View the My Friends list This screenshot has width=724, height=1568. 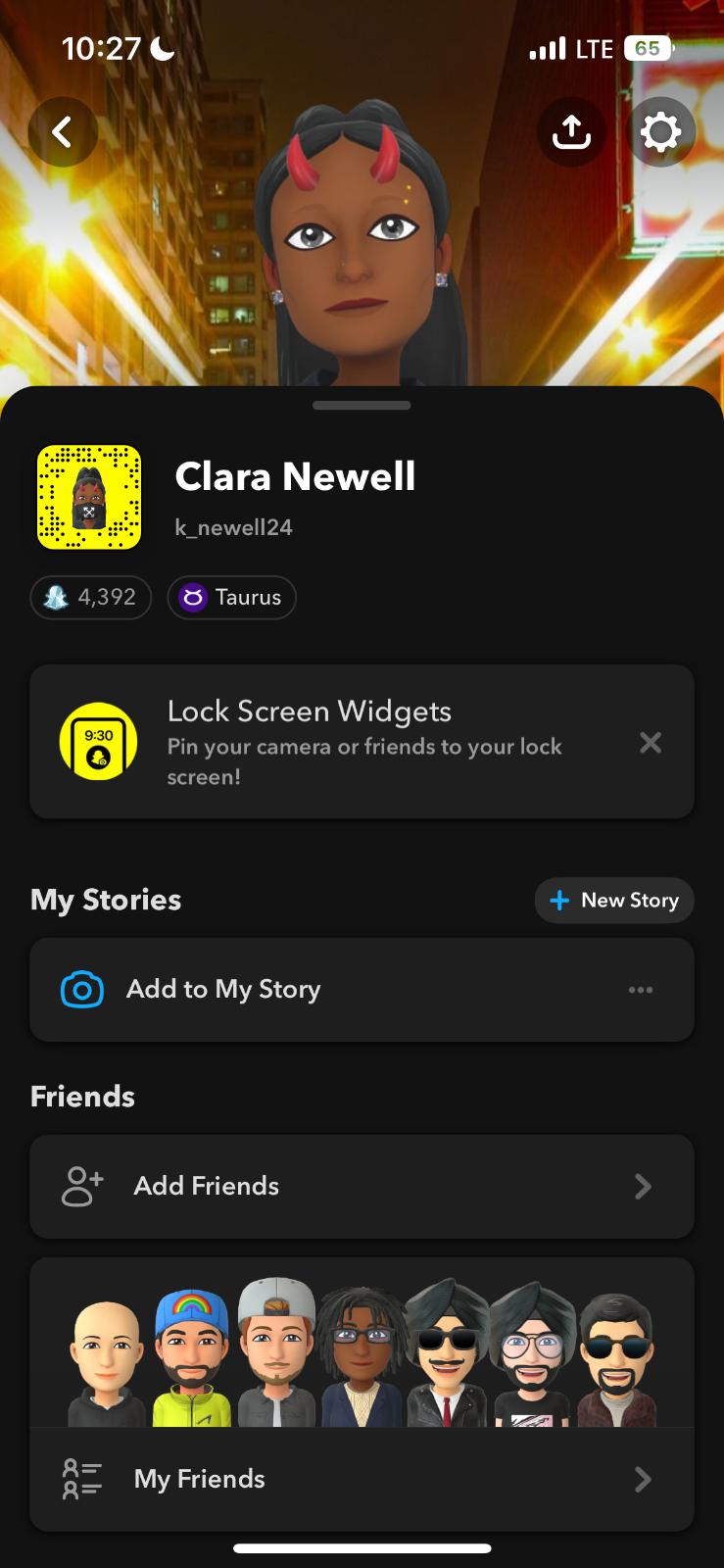coord(362,1479)
